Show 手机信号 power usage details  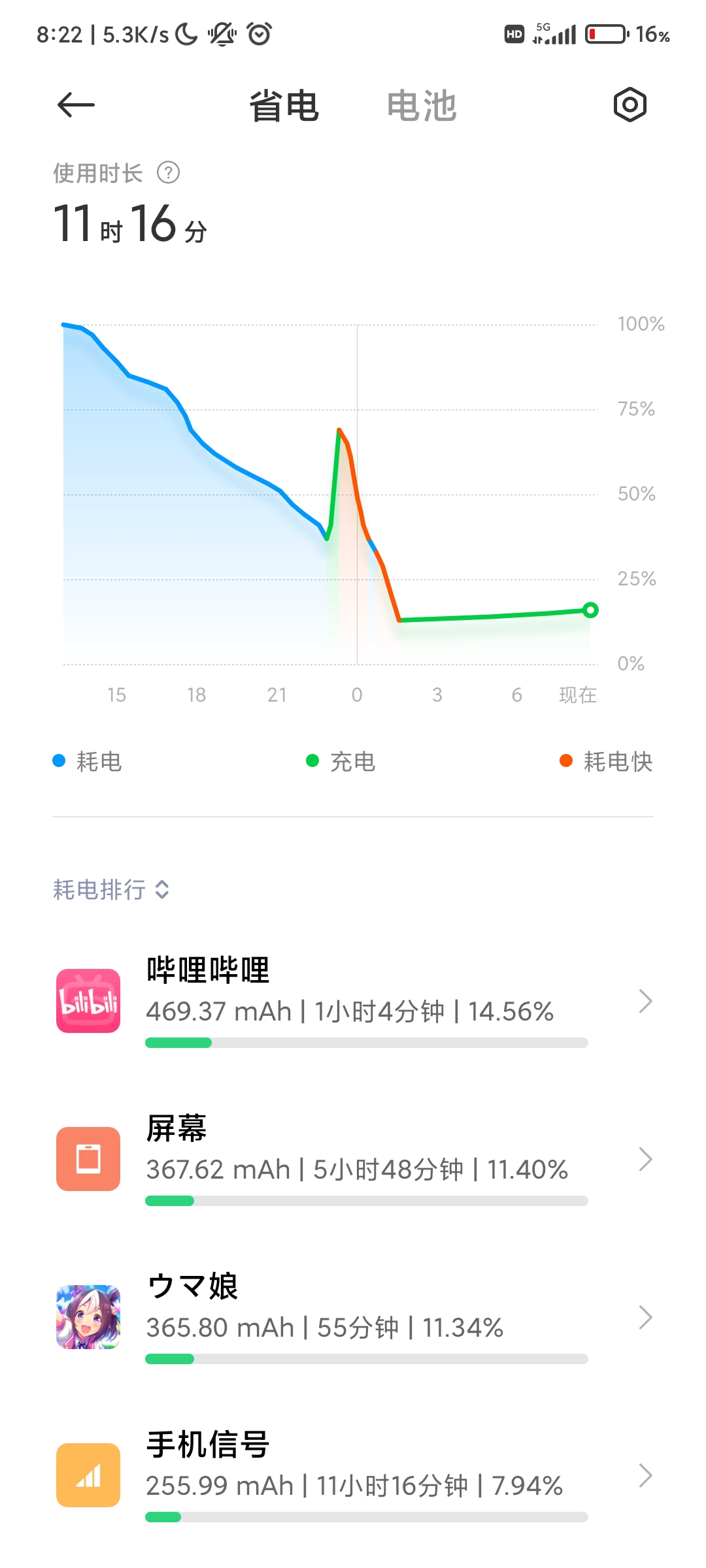coord(353,1476)
